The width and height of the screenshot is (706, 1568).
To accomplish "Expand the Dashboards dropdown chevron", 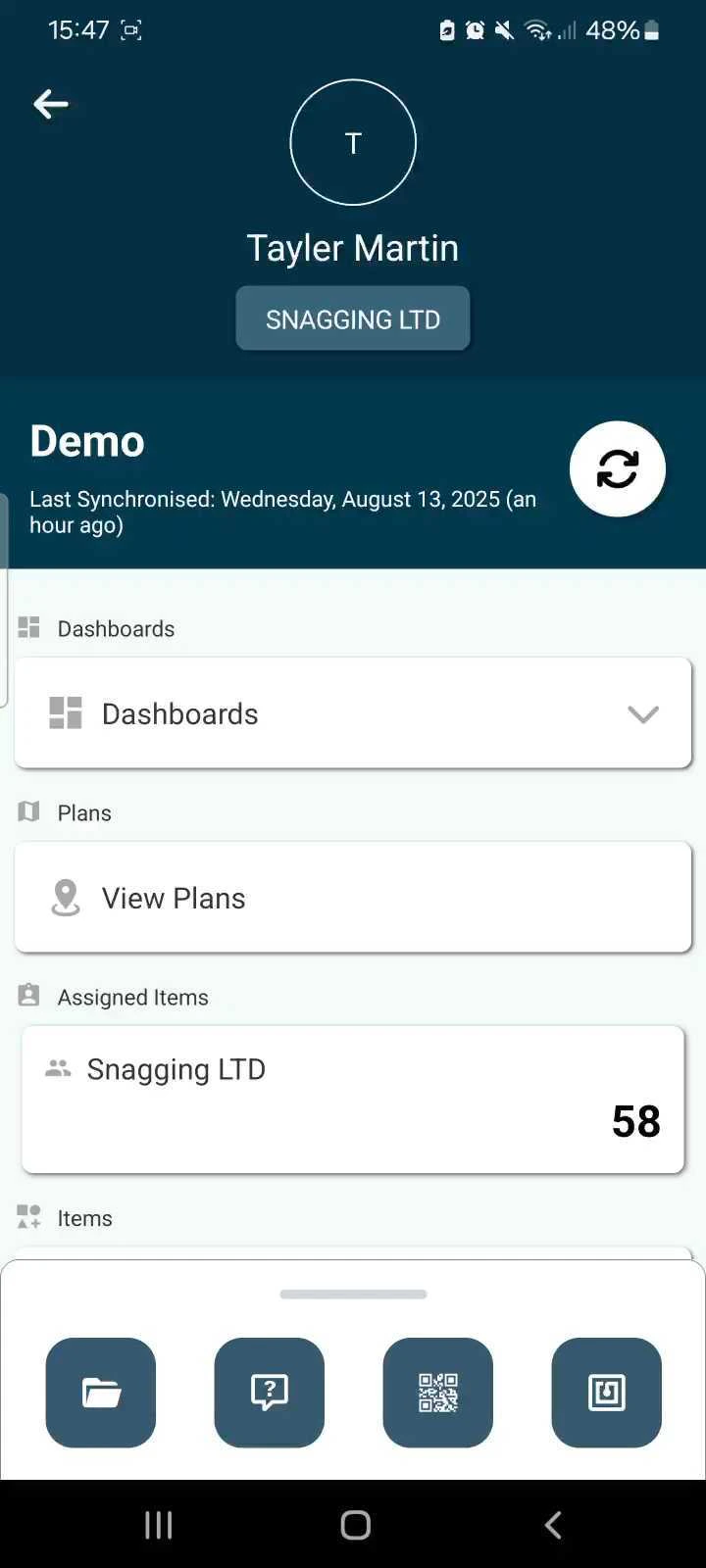I will click(644, 713).
